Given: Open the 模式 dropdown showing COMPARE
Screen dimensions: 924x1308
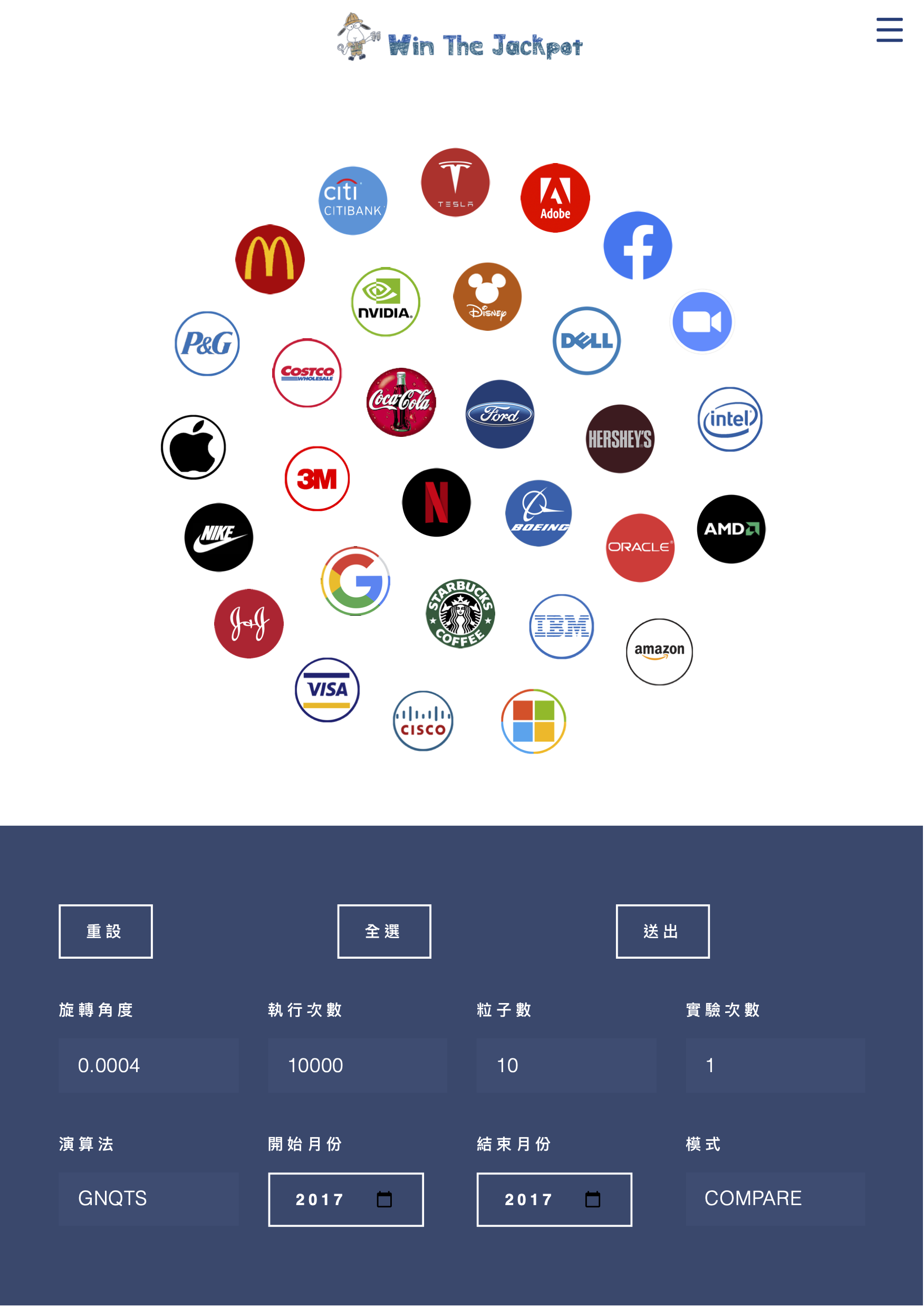Looking at the screenshot, I should pos(775,1199).
